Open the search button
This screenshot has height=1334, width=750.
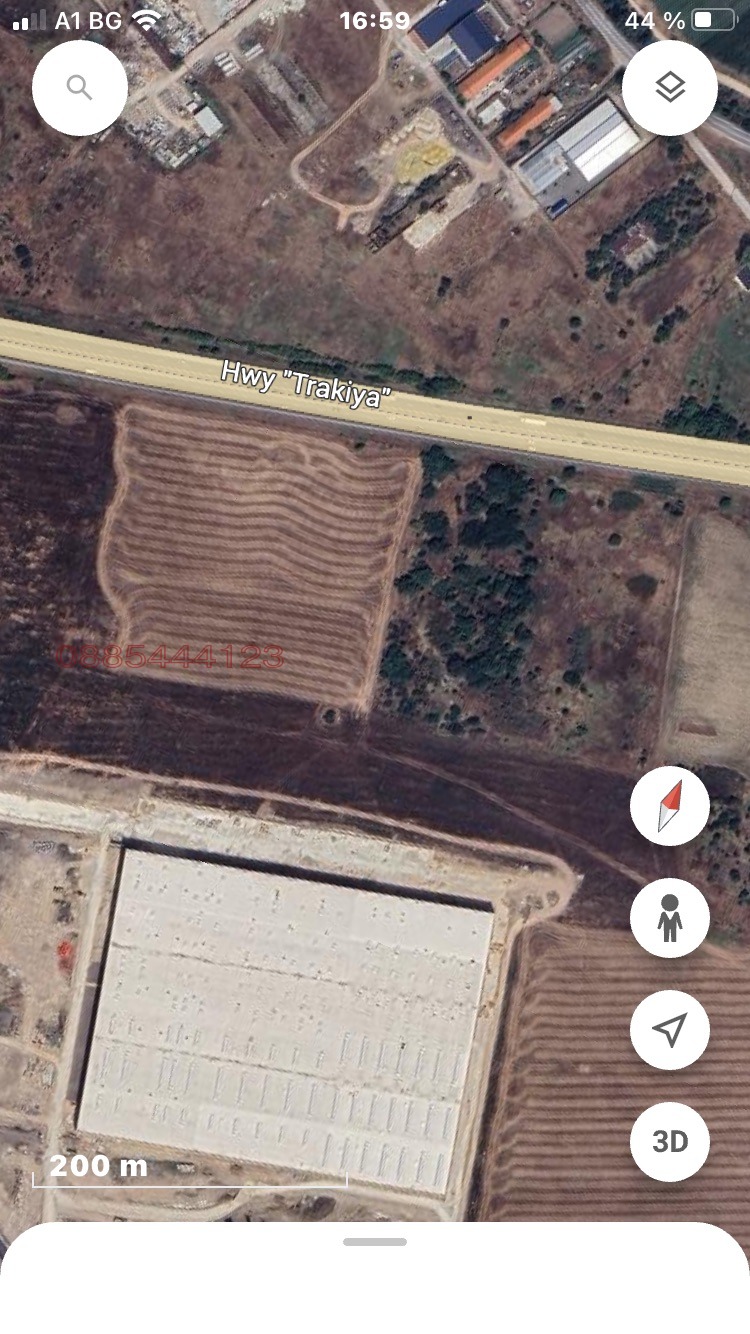[80, 88]
